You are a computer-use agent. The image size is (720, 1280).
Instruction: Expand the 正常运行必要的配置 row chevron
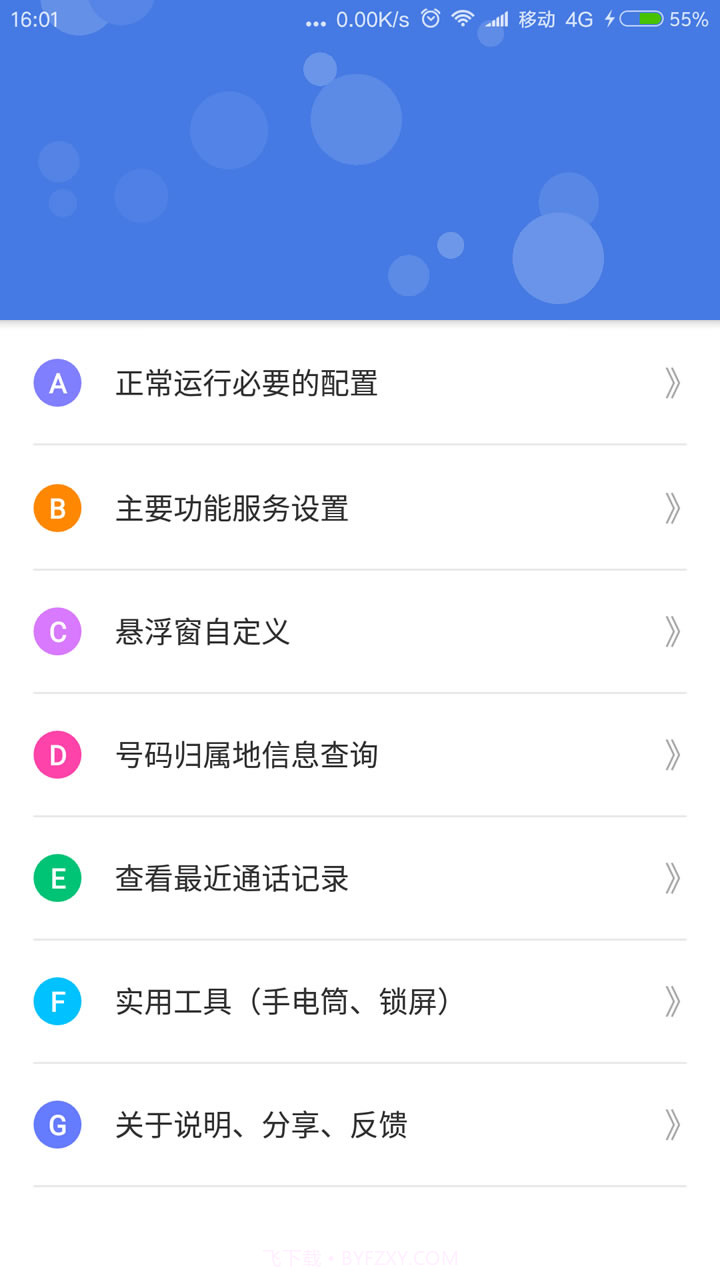(672, 383)
